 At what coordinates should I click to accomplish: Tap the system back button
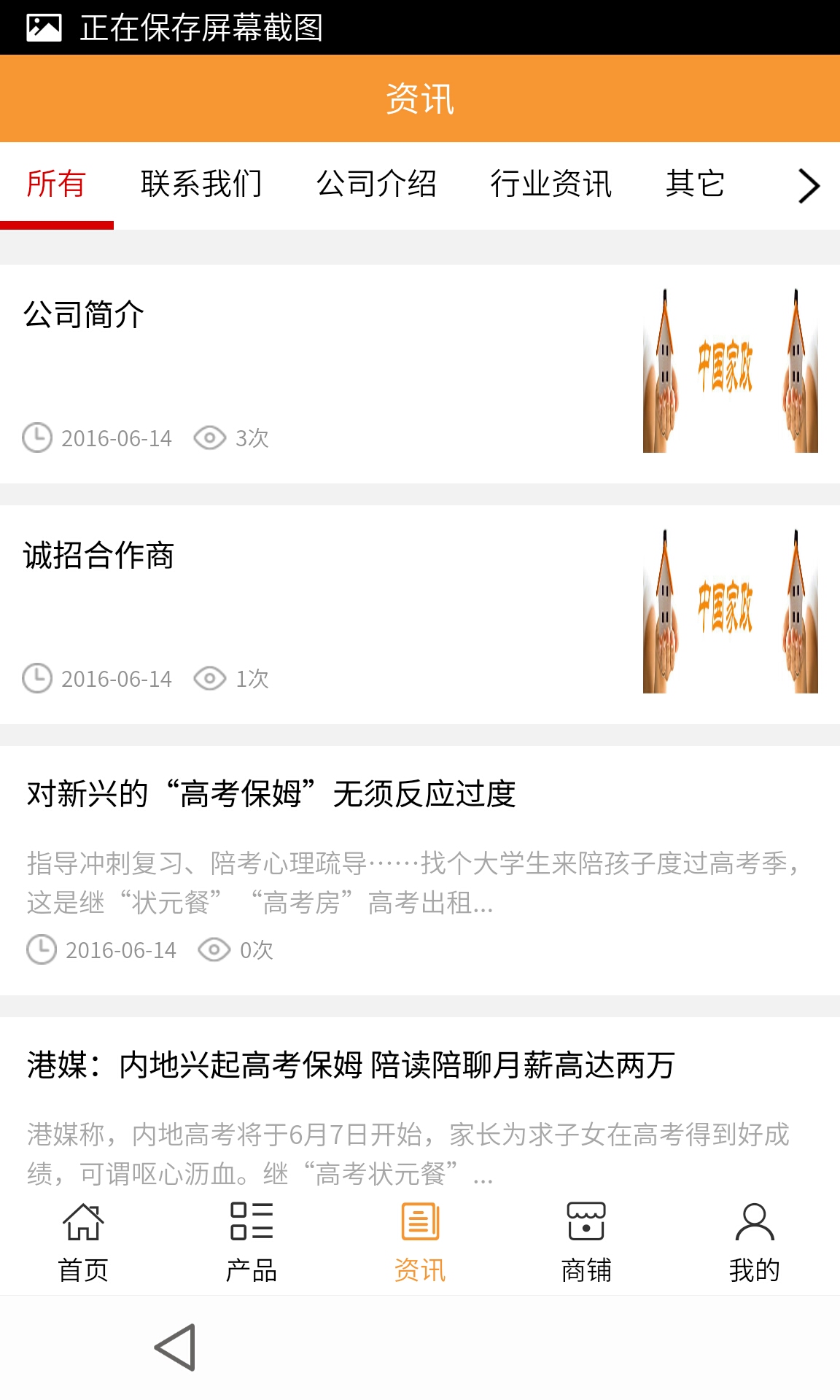point(176,1347)
